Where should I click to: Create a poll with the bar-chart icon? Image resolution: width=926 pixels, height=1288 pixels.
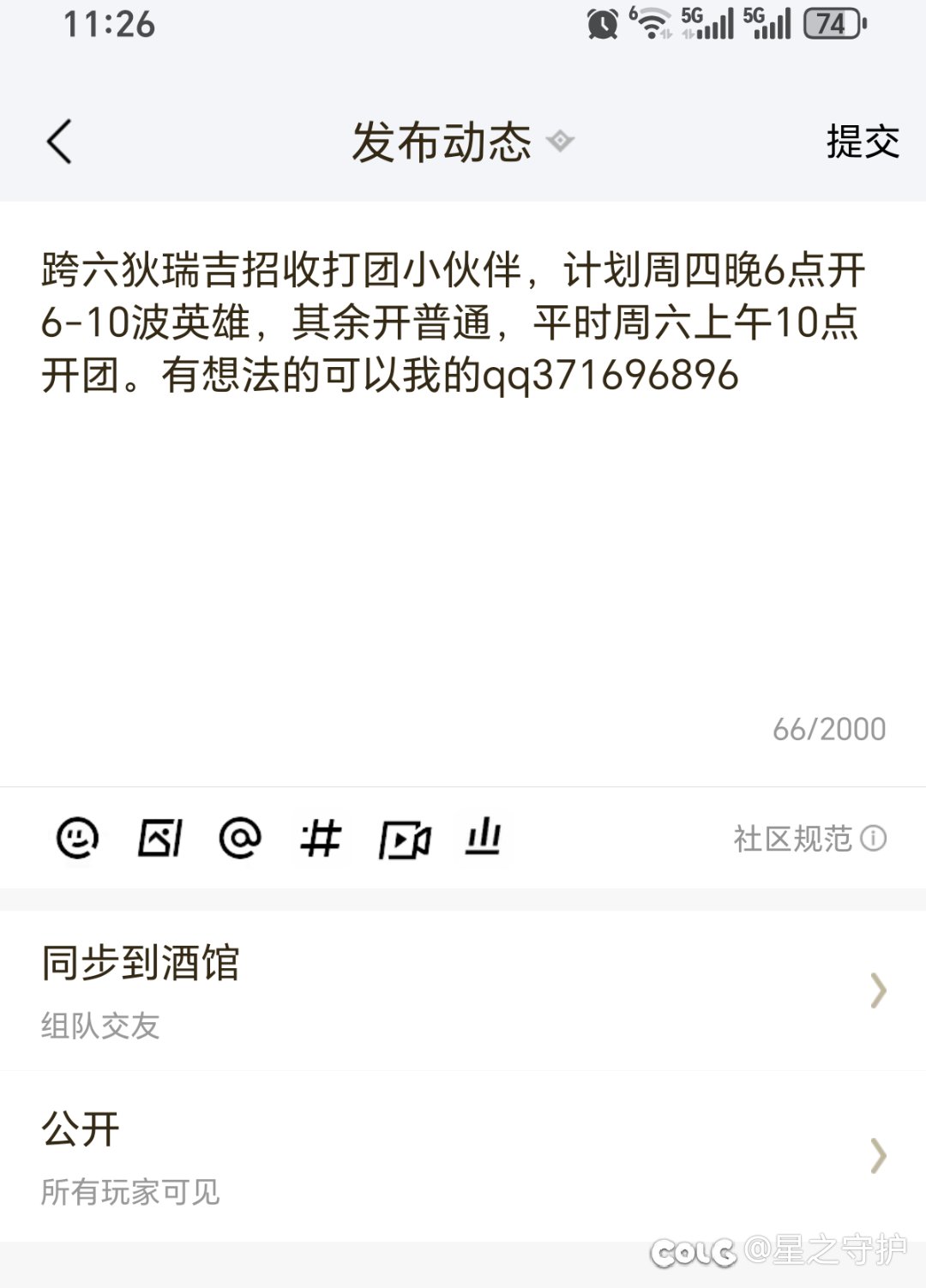point(484,840)
